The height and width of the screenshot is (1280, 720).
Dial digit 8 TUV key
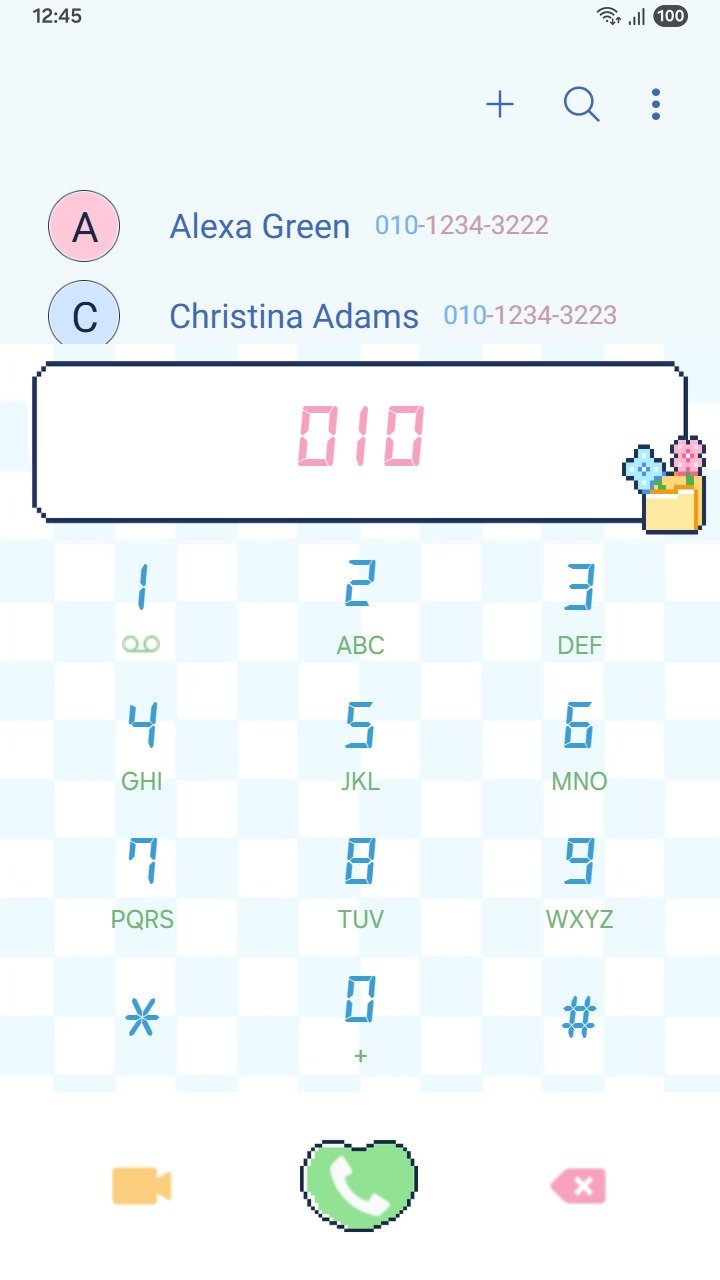[x=360, y=880]
